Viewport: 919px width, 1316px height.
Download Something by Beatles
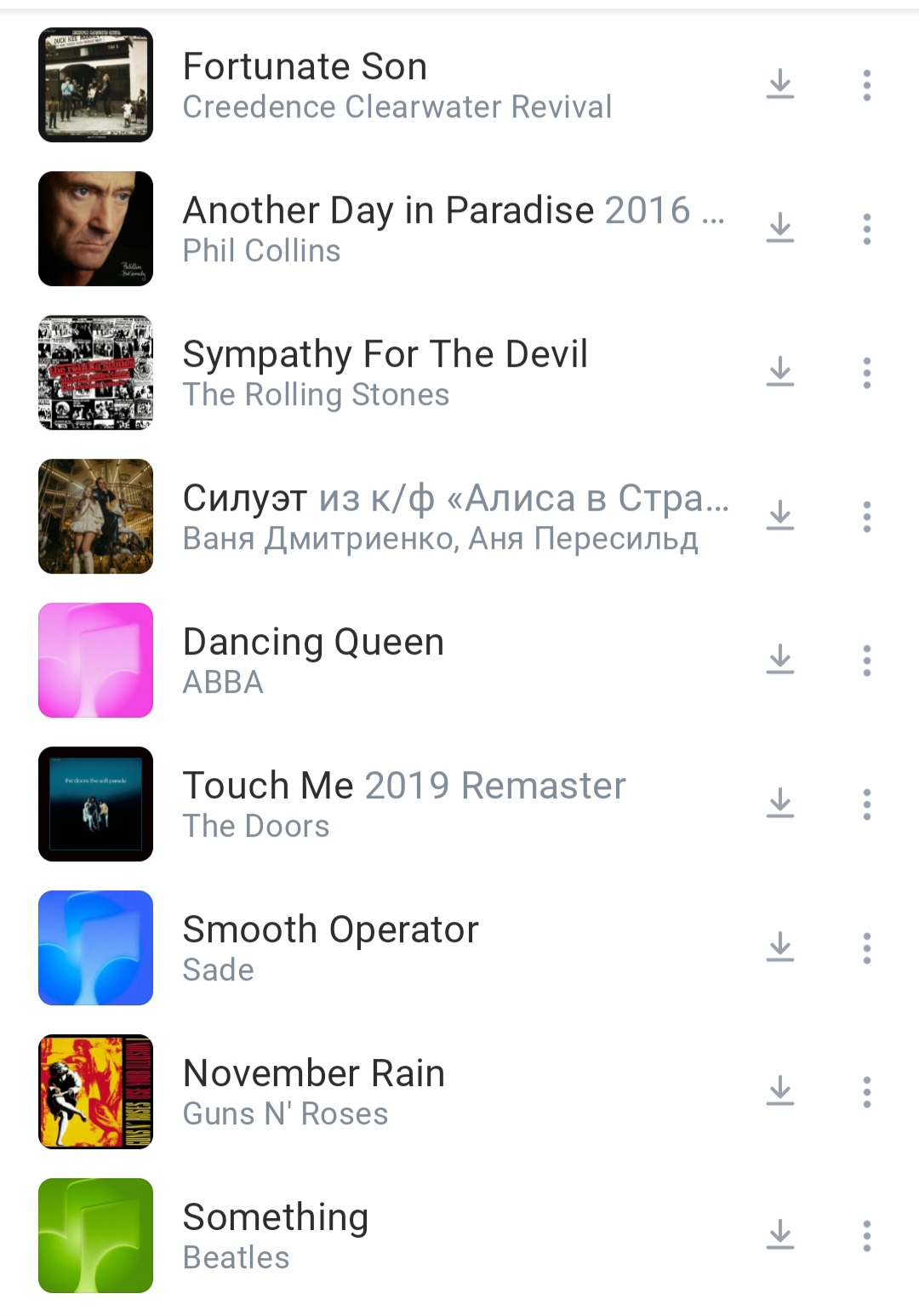pos(780,1236)
